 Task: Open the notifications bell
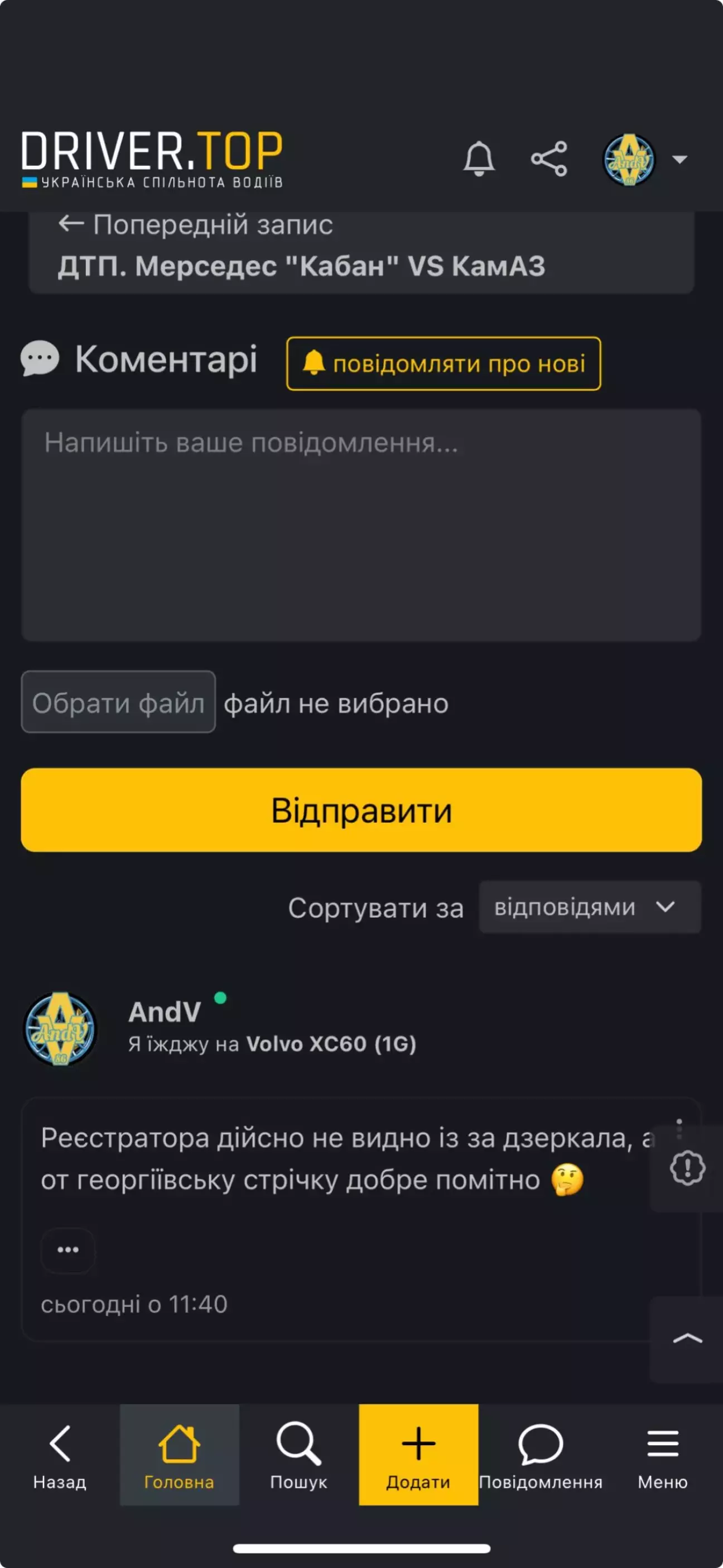pyautogui.click(x=479, y=159)
